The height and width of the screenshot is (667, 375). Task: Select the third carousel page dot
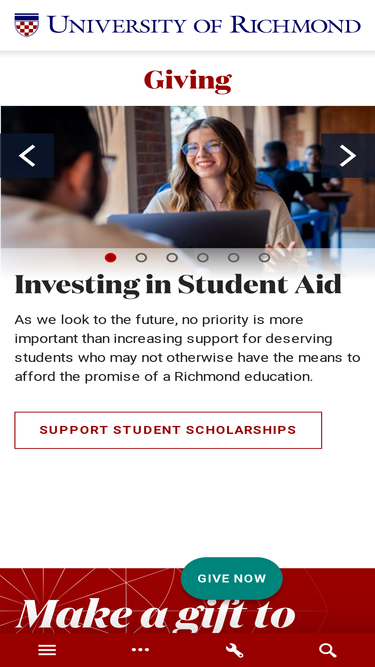pos(172,257)
